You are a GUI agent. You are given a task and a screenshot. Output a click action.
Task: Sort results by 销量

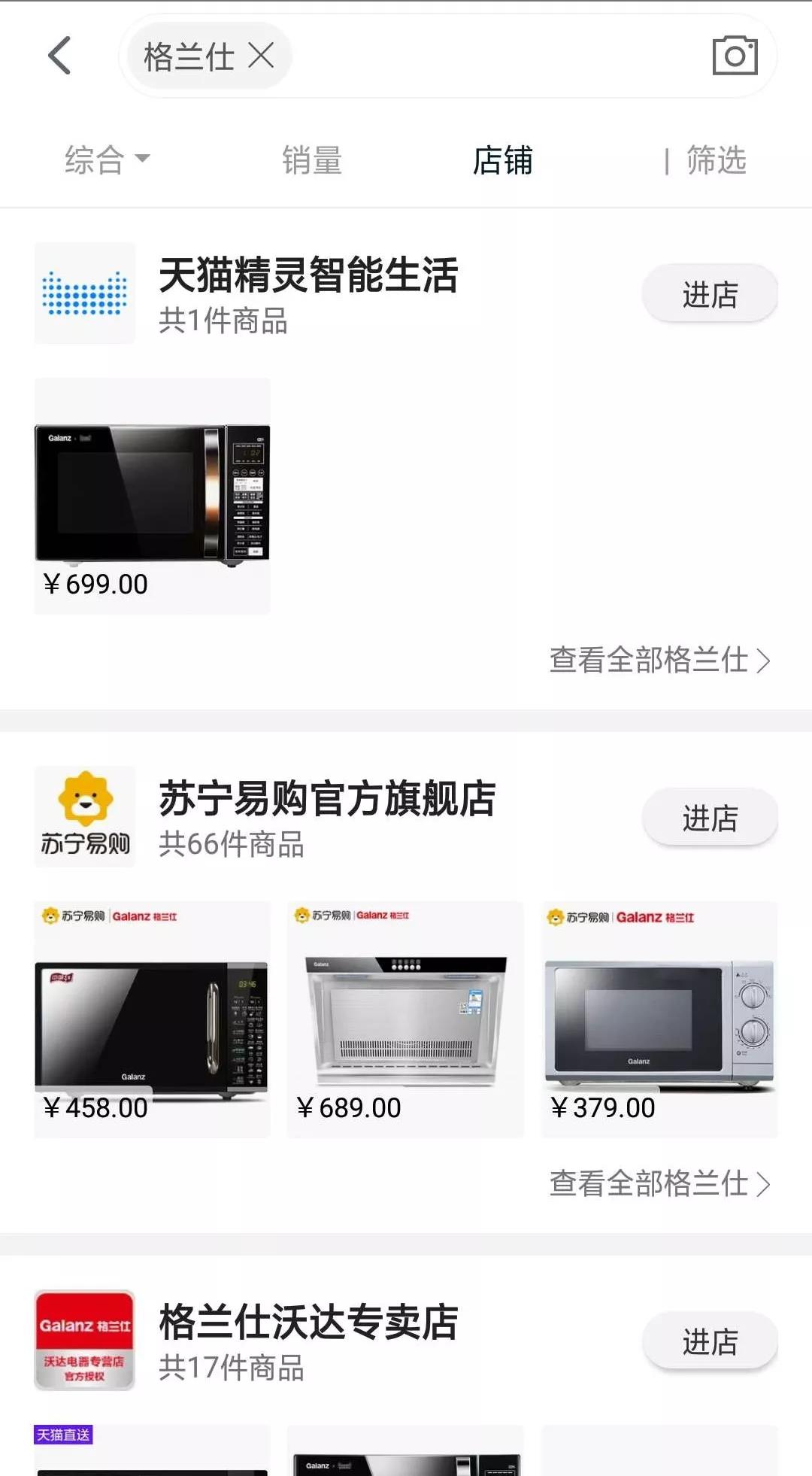click(x=312, y=159)
